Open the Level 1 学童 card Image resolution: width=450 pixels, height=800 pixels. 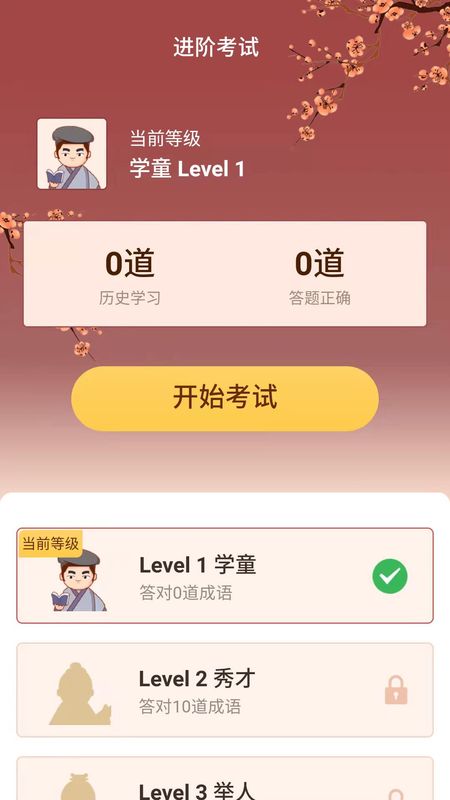click(x=225, y=576)
